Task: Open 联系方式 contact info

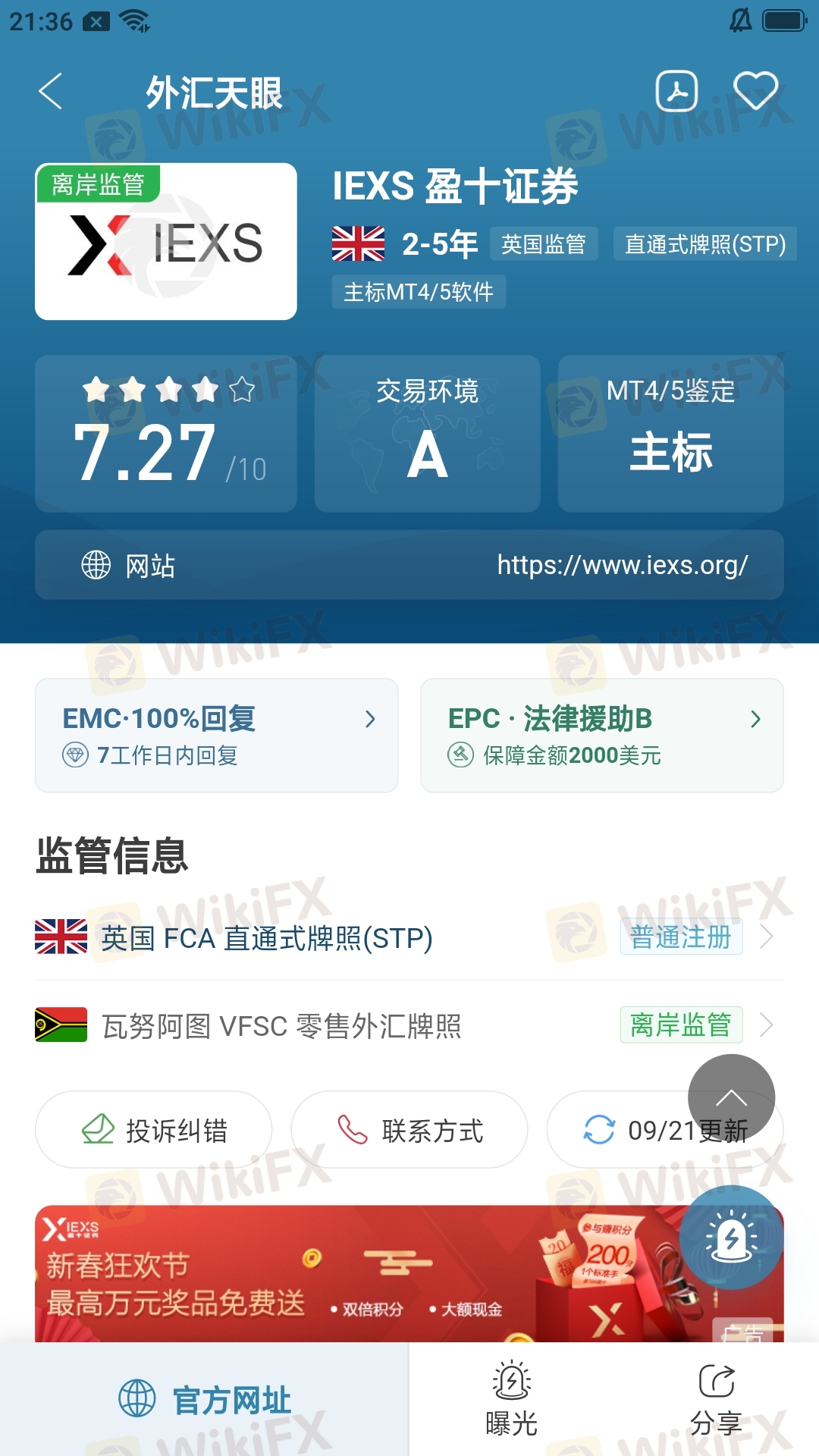Action: click(x=409, y=1130)
